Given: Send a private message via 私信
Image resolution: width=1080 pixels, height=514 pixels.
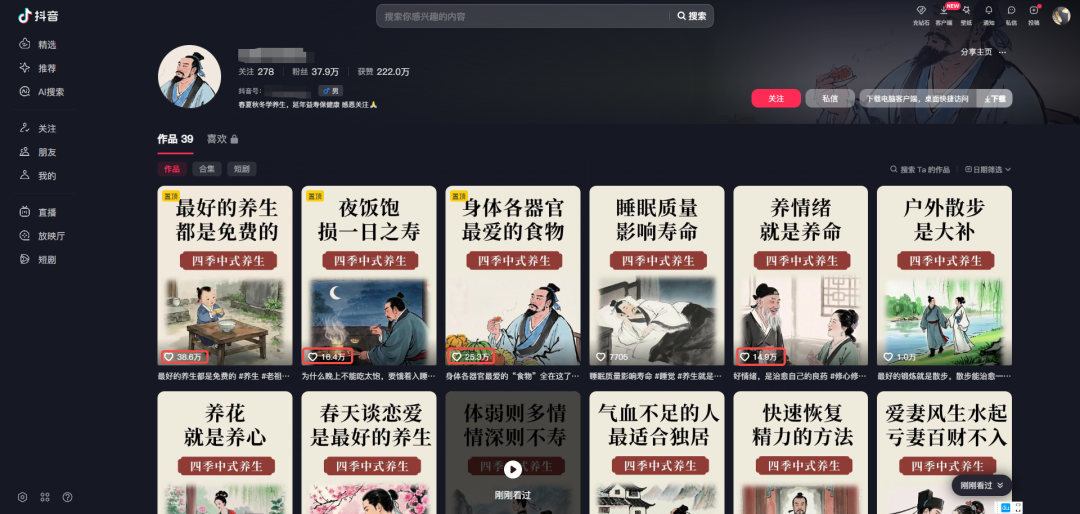Looking at the screenshot, I should [x=830, y=98].
